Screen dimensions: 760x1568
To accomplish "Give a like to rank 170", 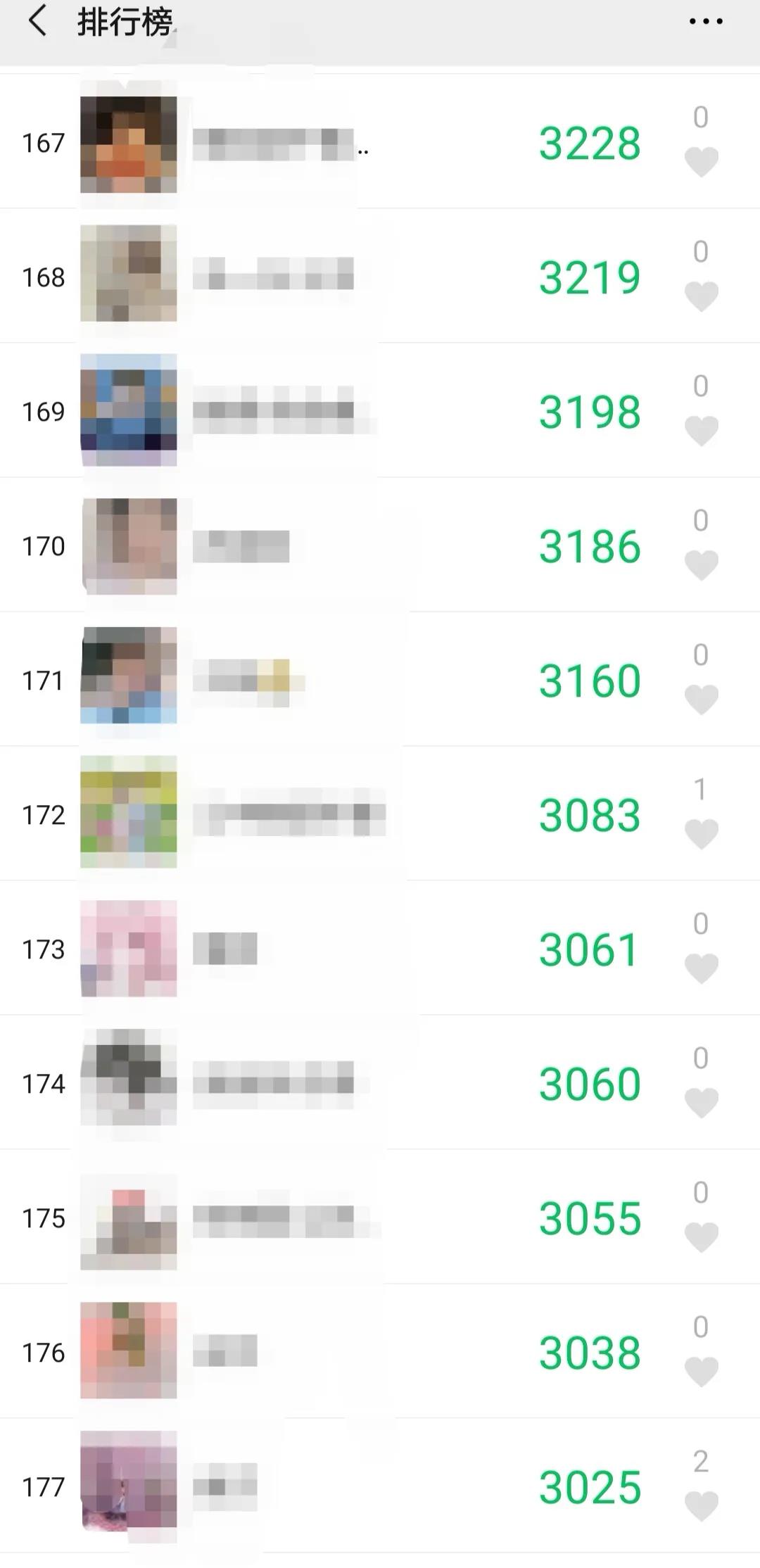I will 701,565.
